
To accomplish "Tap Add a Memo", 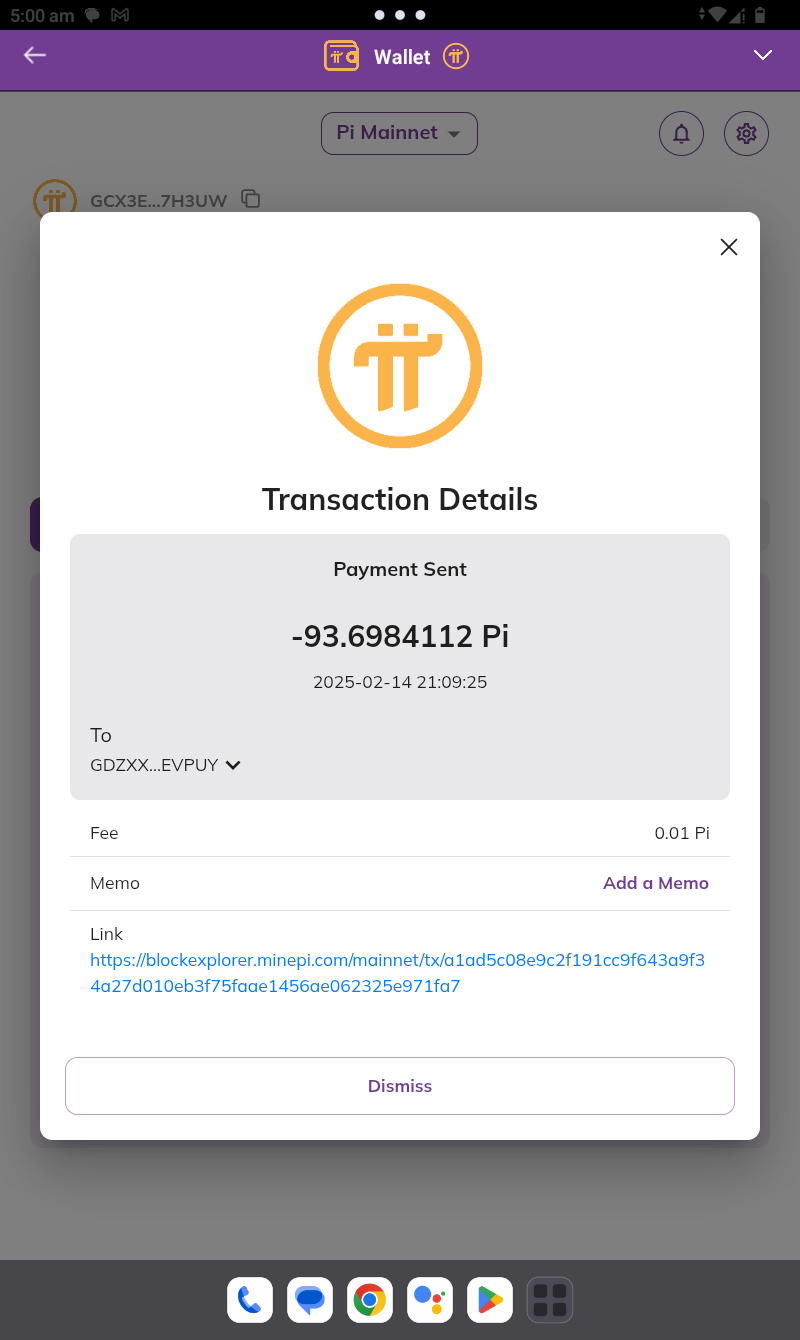I will 656,883.
